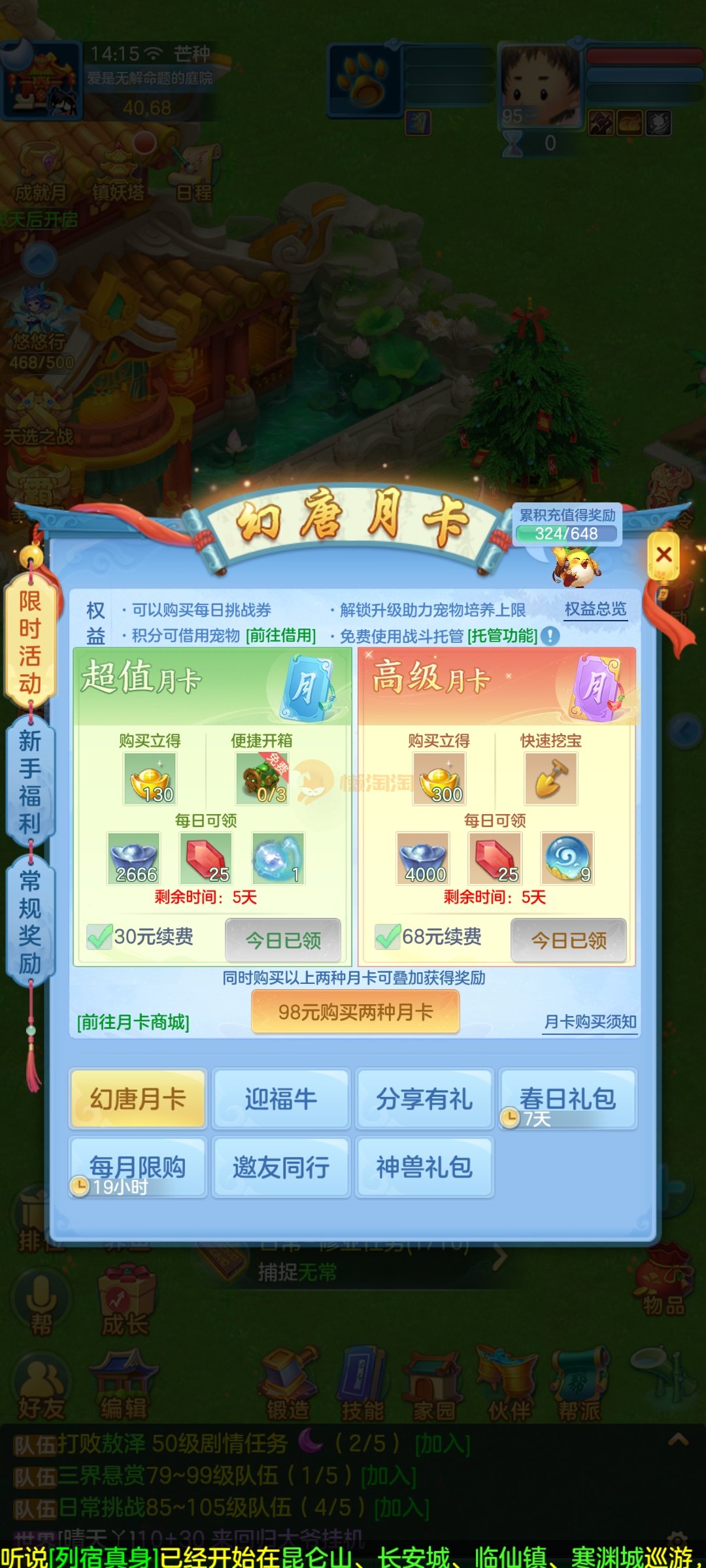The image size is (706, 1568).
Task: Close the 幻唐月卡 dialog
Action: pos(664,555)
